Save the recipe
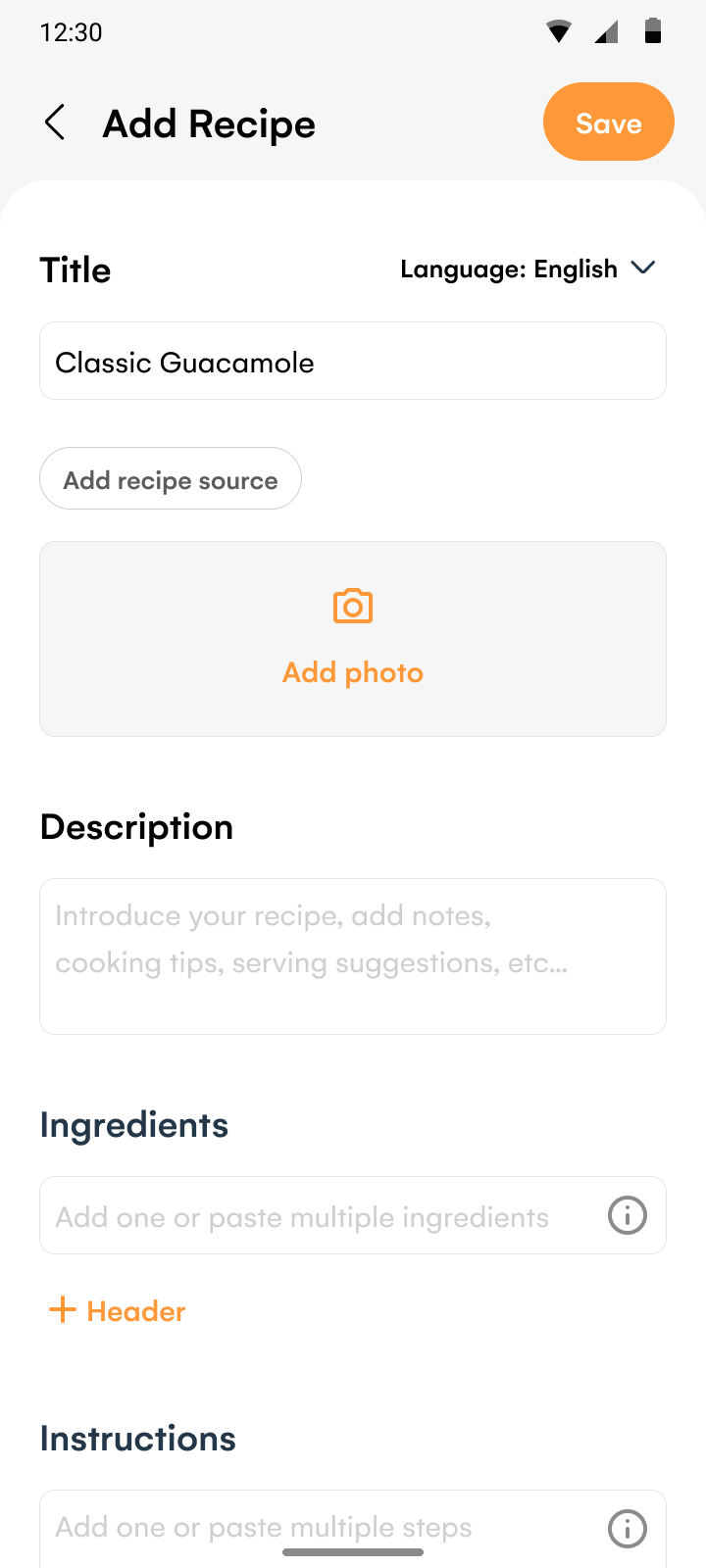This screenshot has width=706, height=1568. pos(609,122)
